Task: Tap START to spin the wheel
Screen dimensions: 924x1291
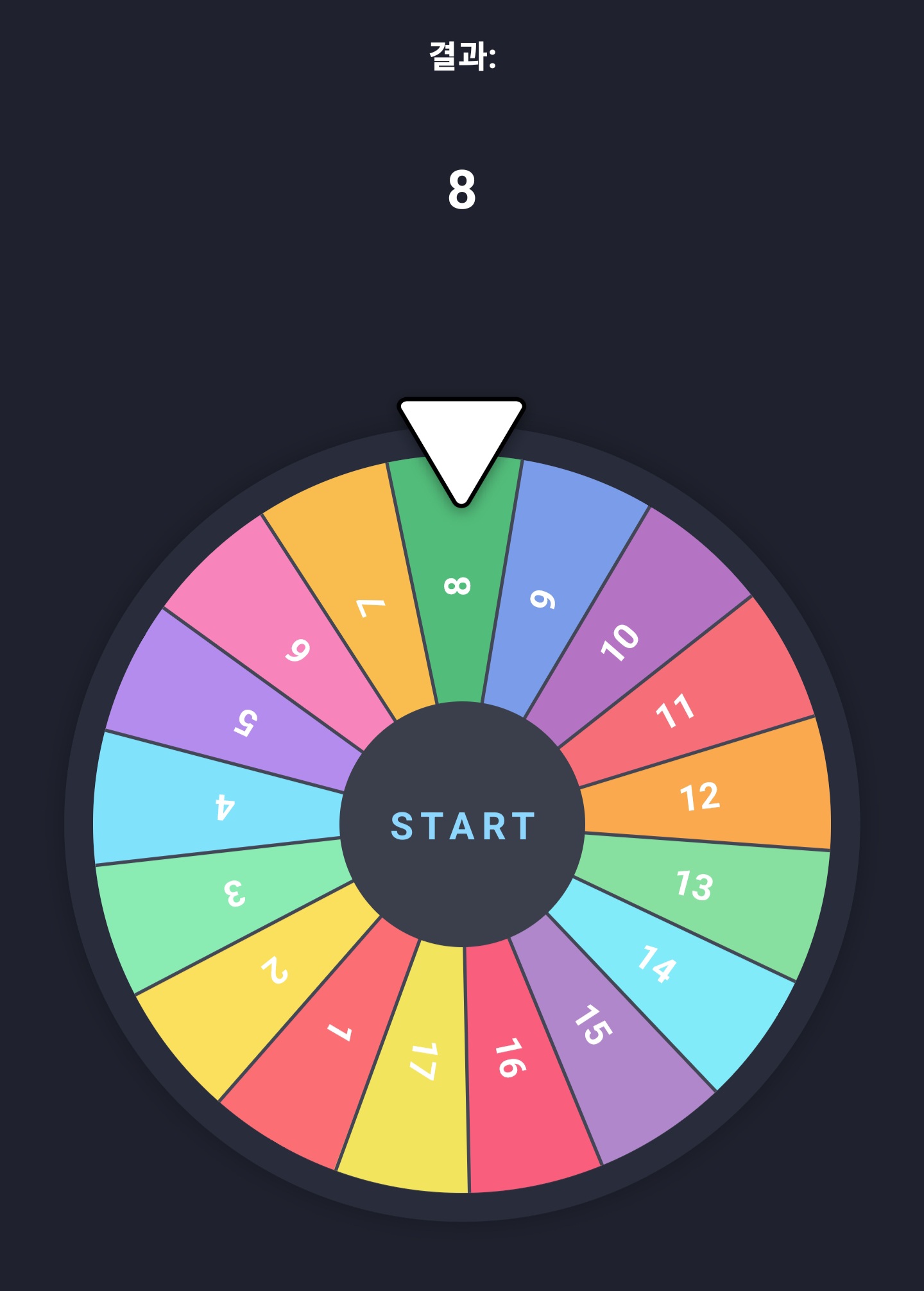Action: click(x=462, y=825)
